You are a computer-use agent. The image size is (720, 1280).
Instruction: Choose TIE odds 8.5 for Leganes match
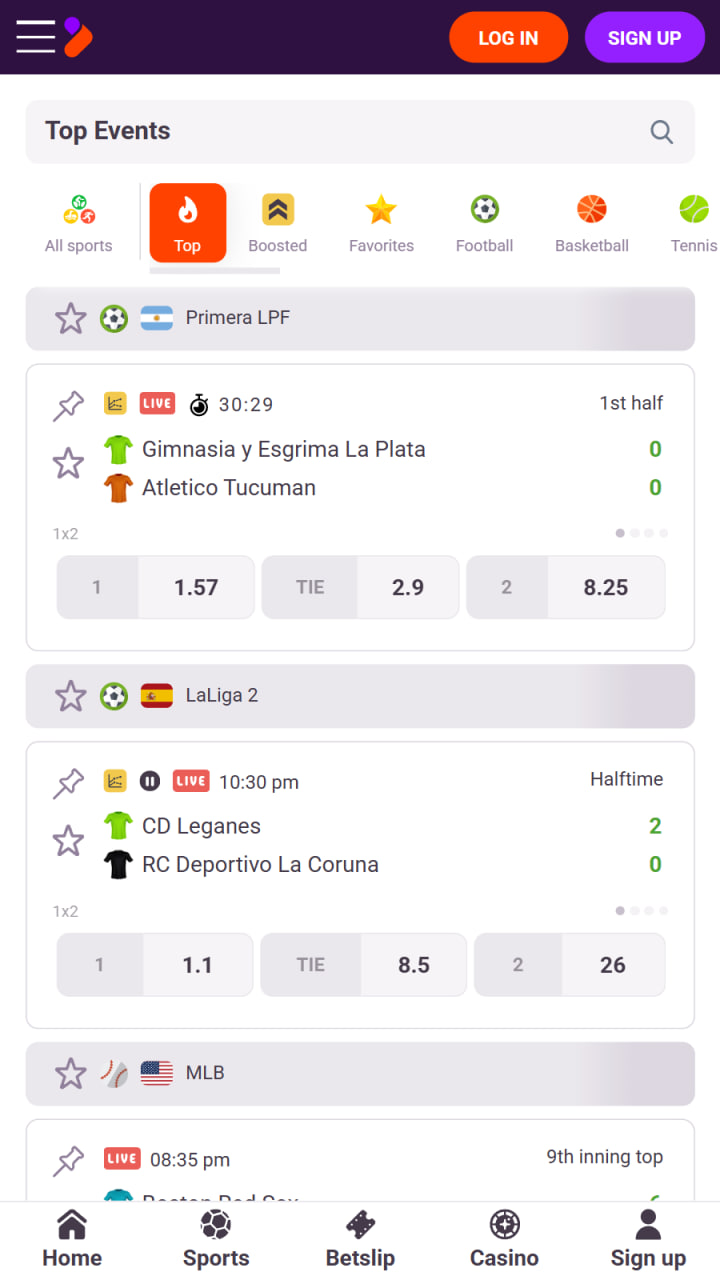(364, 965)
